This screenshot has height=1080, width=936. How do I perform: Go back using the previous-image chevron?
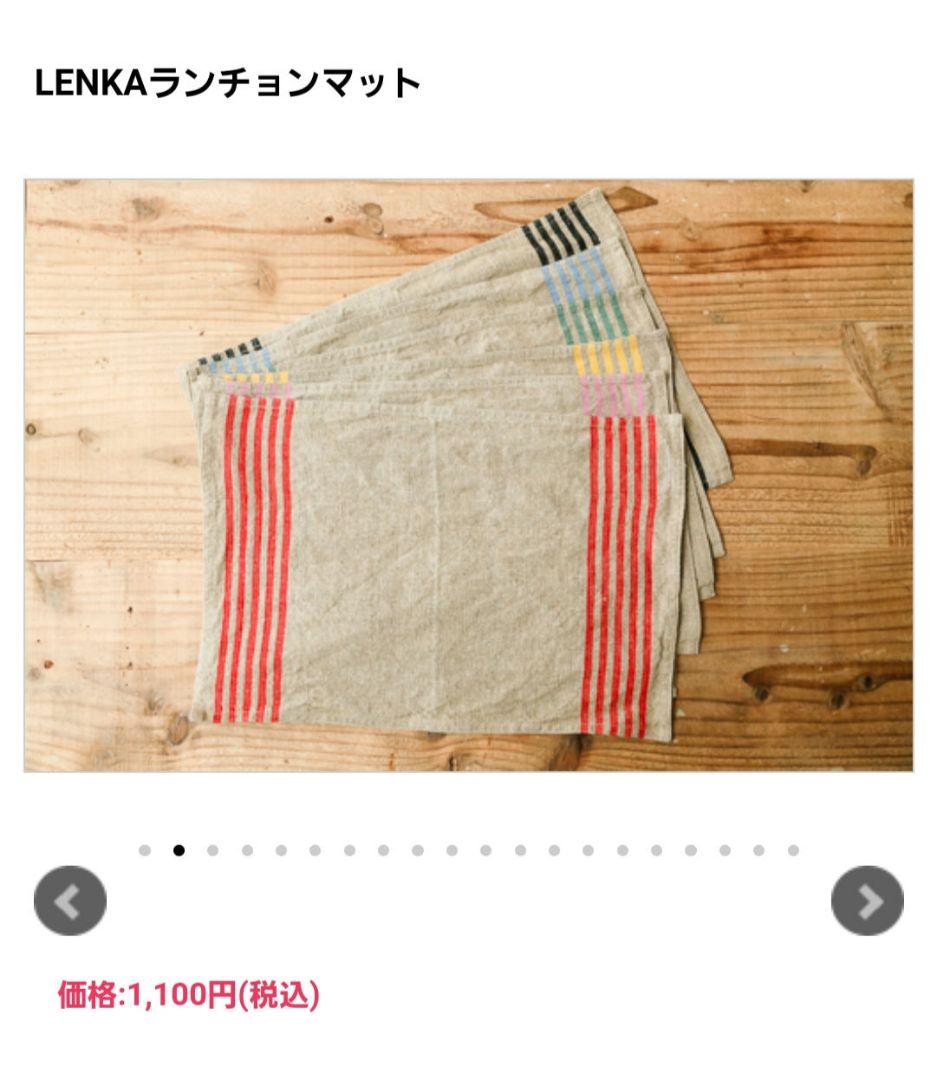click(69, 901)
